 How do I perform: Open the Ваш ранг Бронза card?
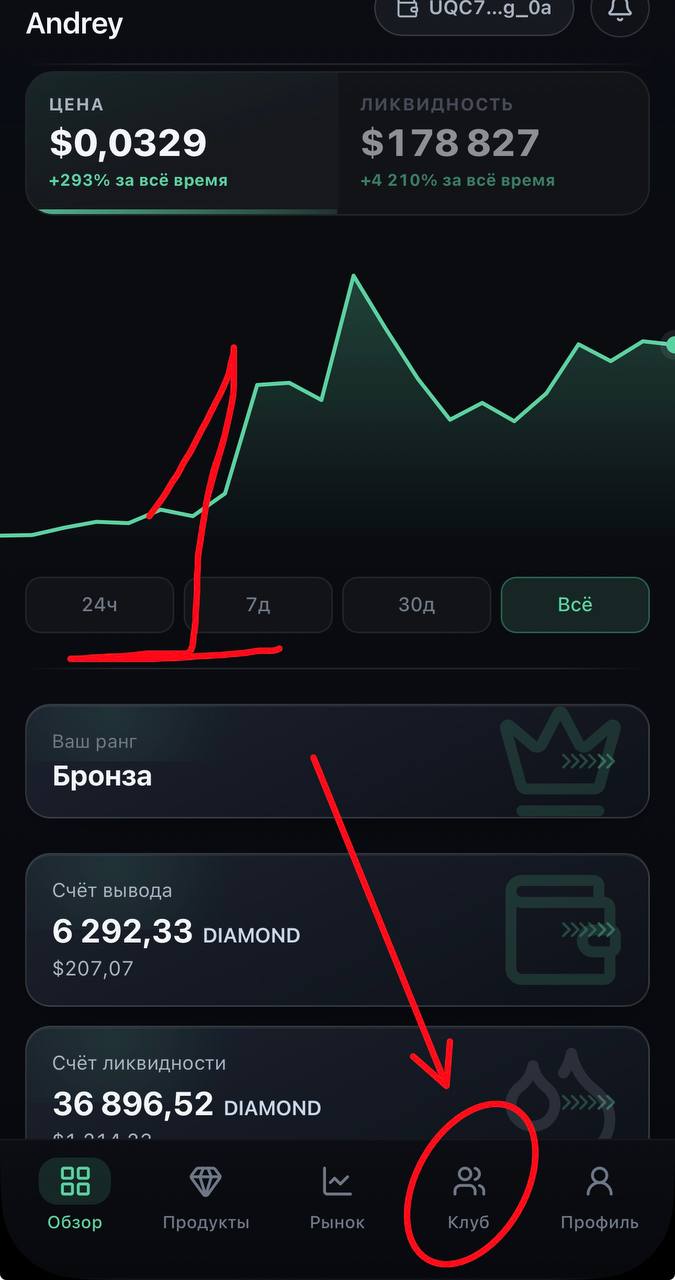coord(337,761)
